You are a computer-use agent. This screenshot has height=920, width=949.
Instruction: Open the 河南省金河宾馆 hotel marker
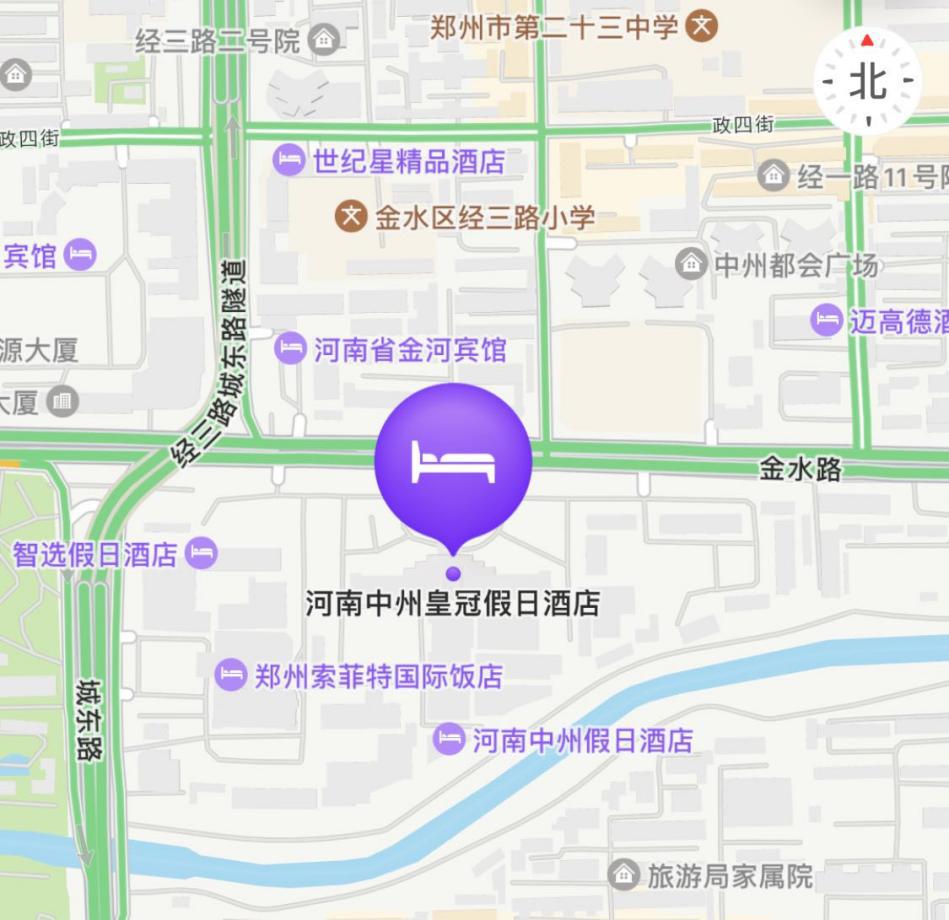click(x=290, y=349)
